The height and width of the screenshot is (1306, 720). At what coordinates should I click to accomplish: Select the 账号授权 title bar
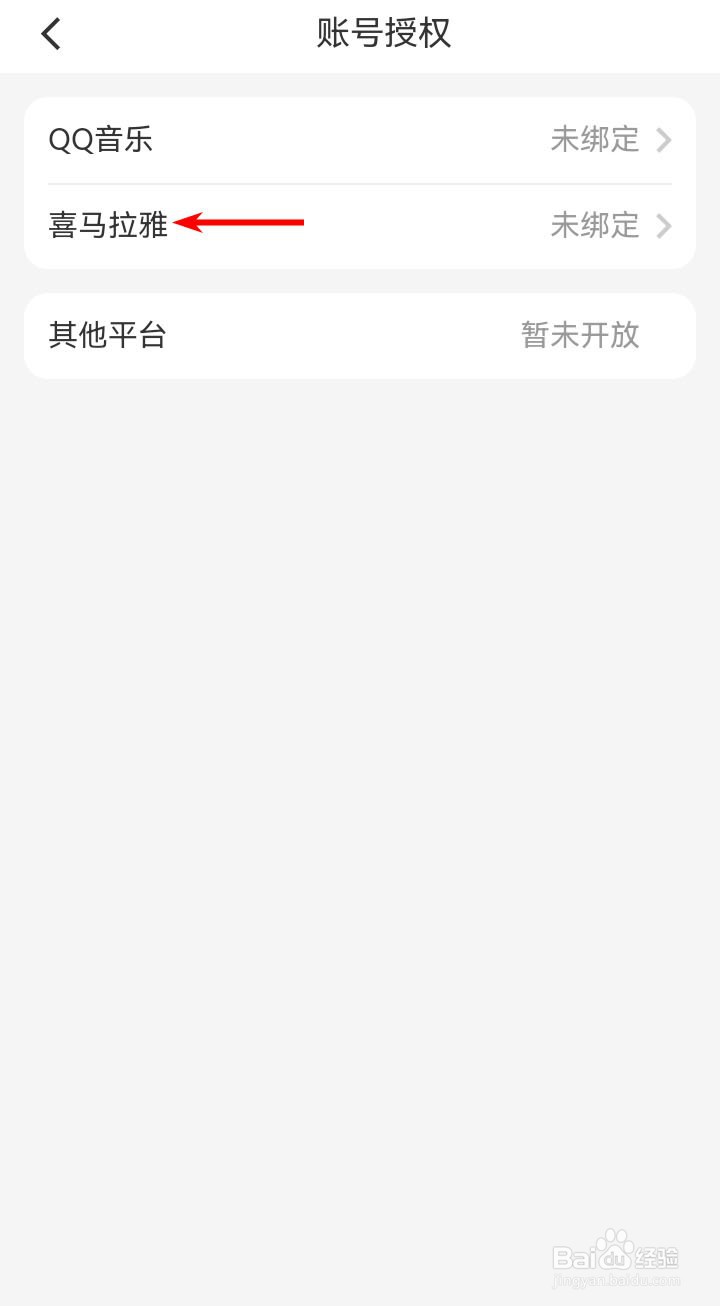click(x=385, y=33)
